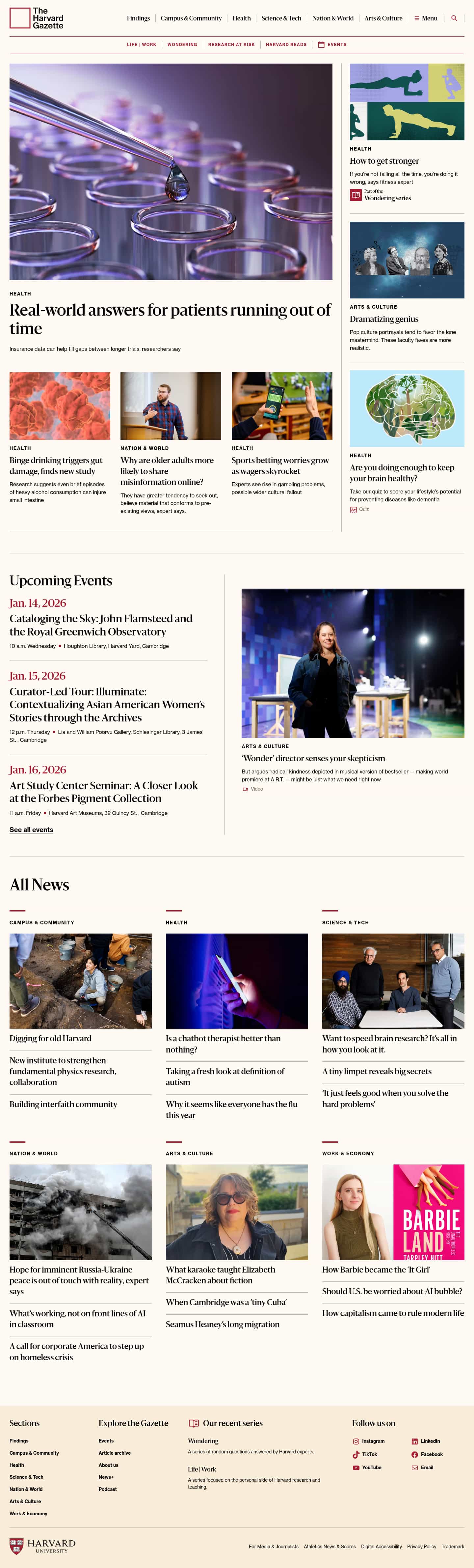Read 'Sports betting worries grow' article

pos(280,466)
